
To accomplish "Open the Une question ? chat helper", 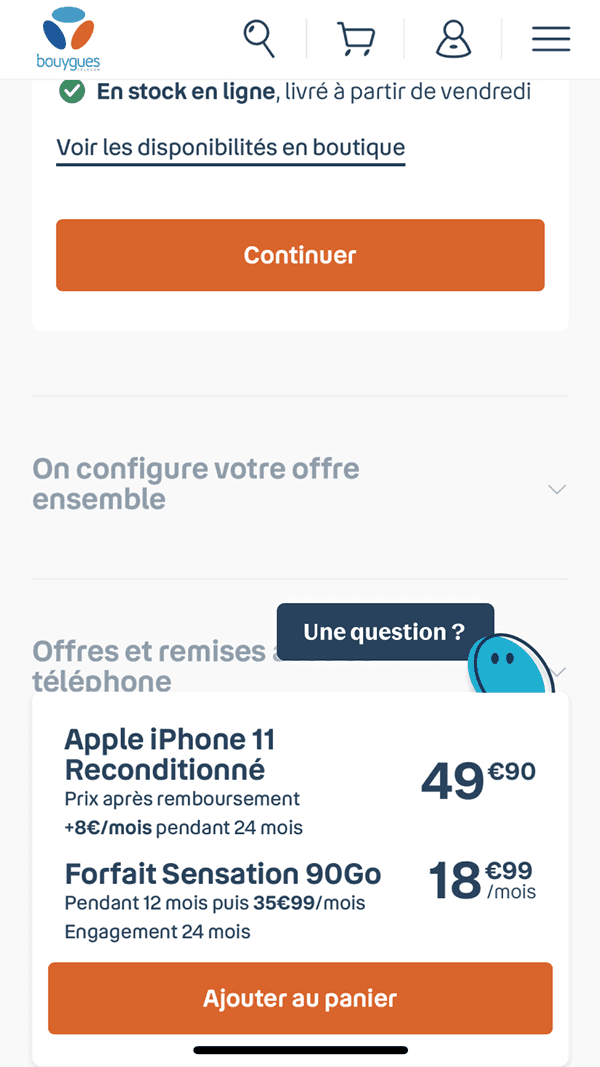I will click(x=385, y=632).
